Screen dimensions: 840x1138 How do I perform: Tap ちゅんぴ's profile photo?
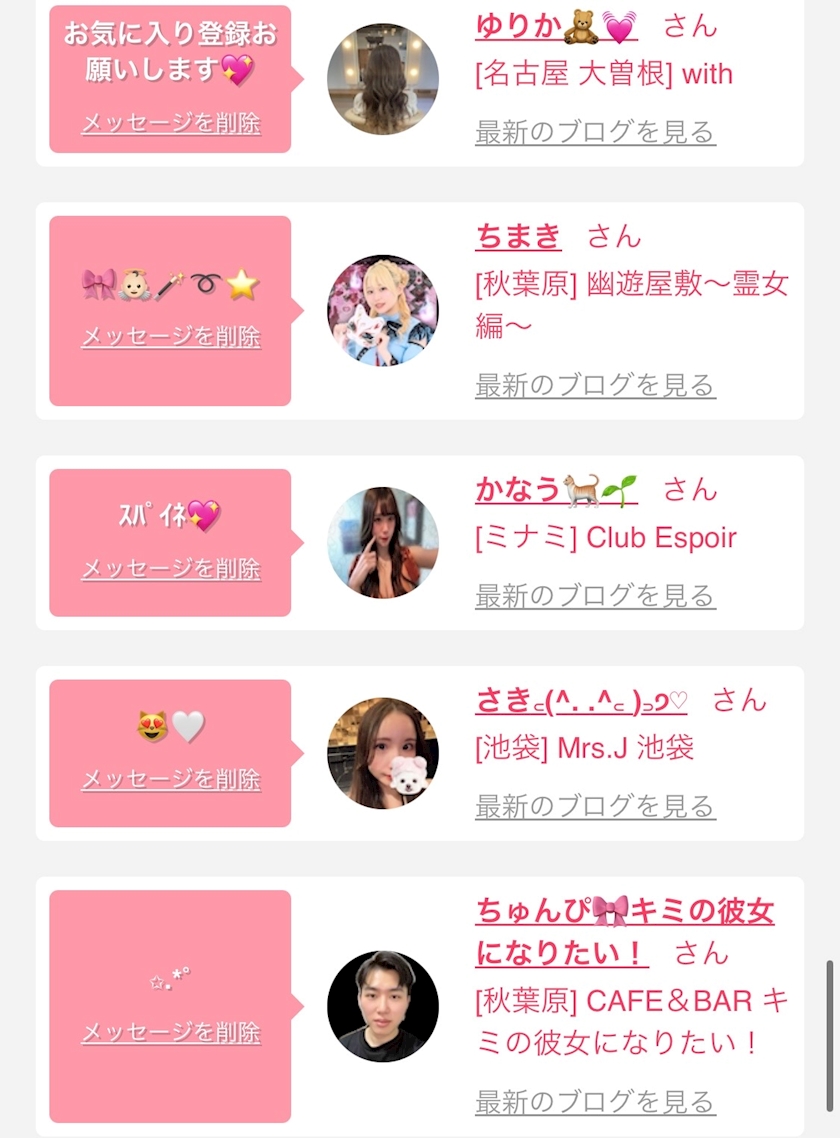click(x=383, y=1006)
